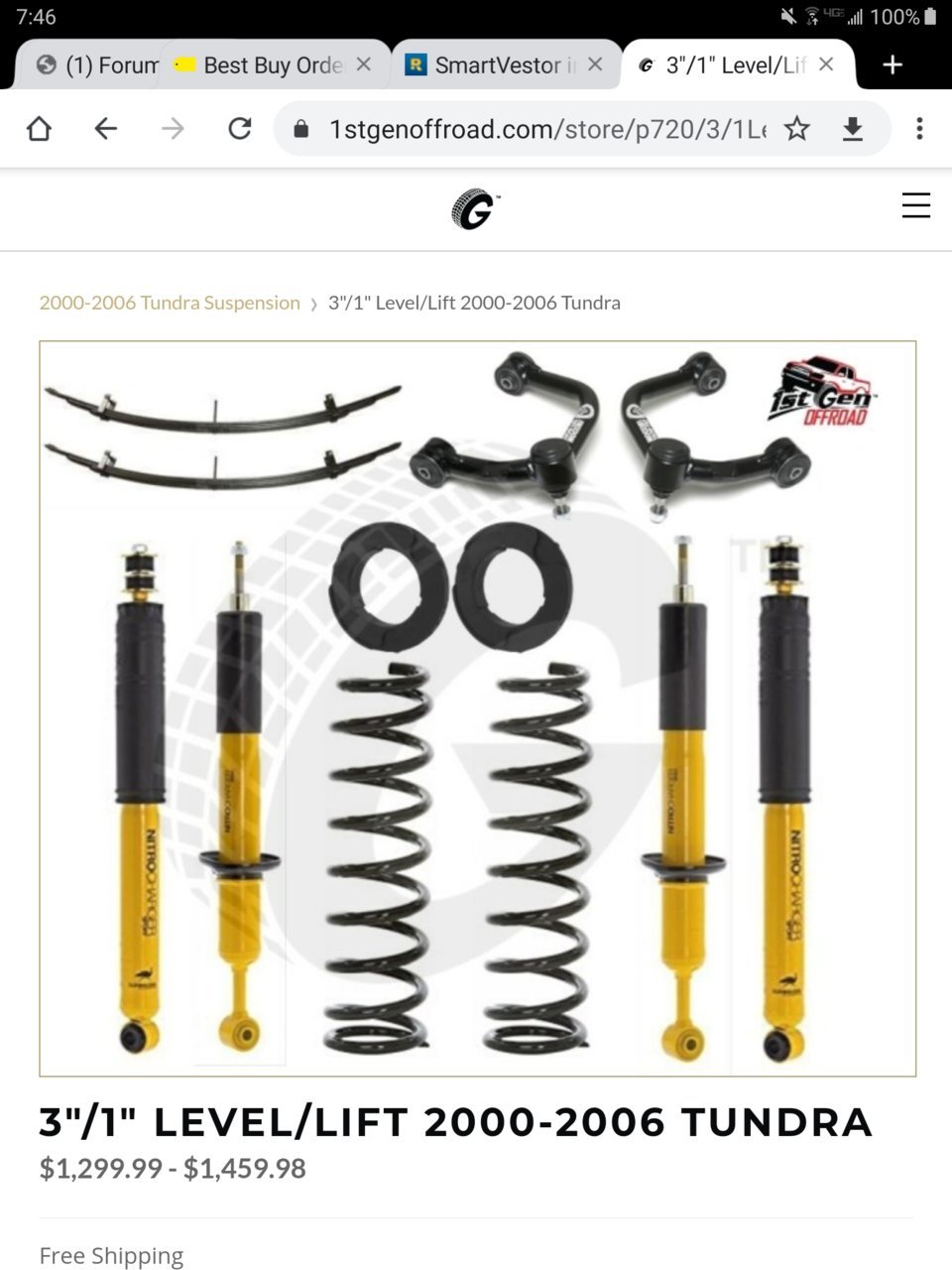Open a new browser tab
This screenshot has height=1270, width=952.
tap(892, 65)
